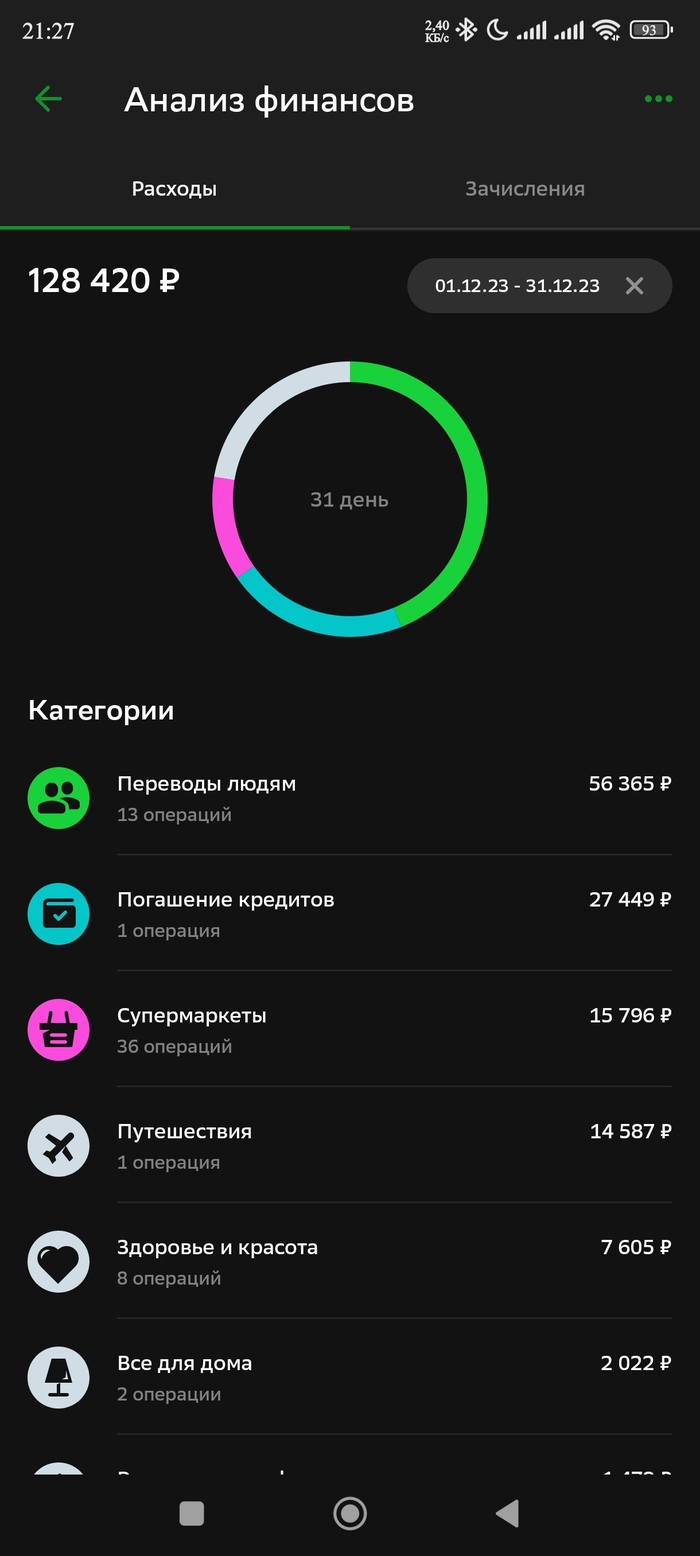Open the Погашение кредитов category
This screenshot has height=1556, width=700.
click(x=350, y=914)
